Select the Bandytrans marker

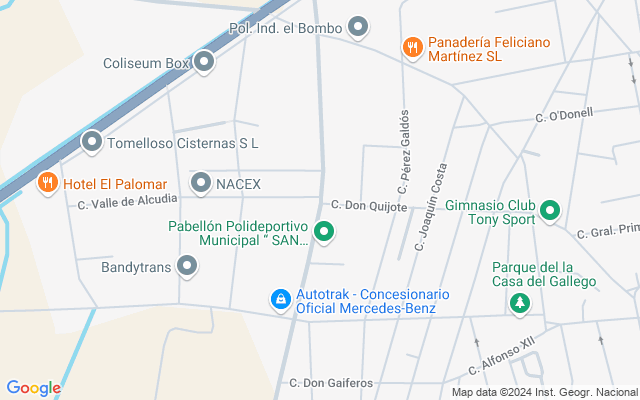(x=187, y=266)
